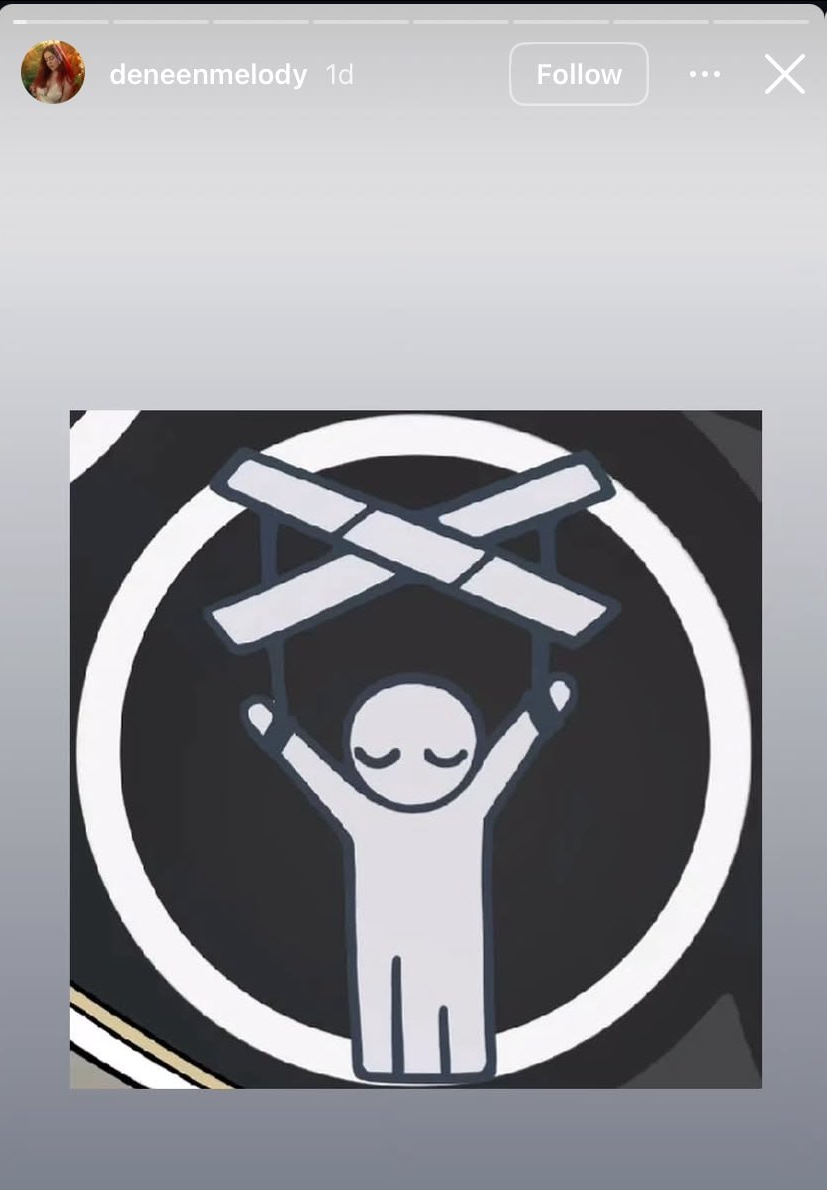Open deneenmelody's profile picture
Screen dimensions: 827x1190
[x=53, y=73]
